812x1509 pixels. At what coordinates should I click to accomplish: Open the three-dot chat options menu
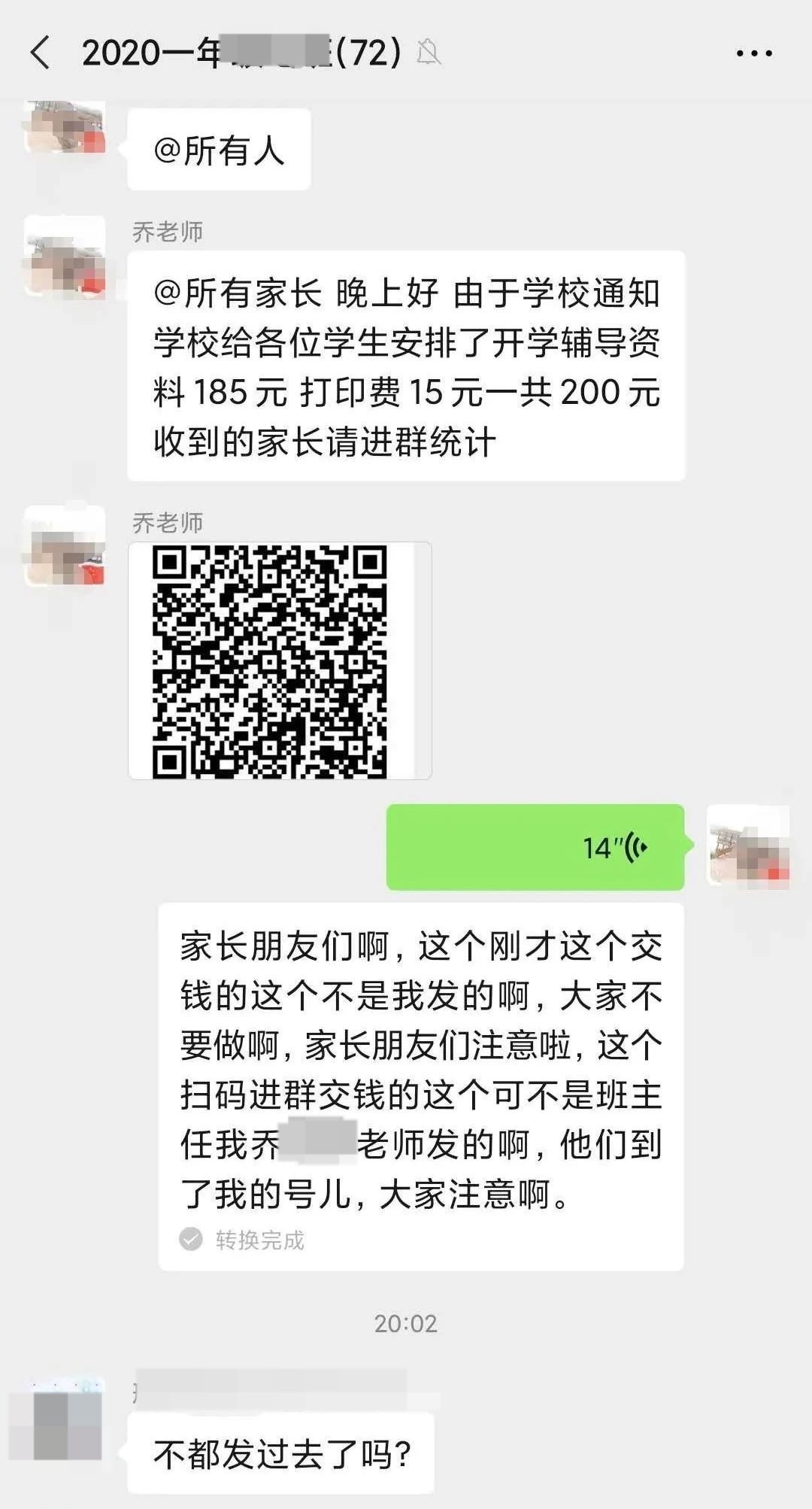click(x=754, y=53)
